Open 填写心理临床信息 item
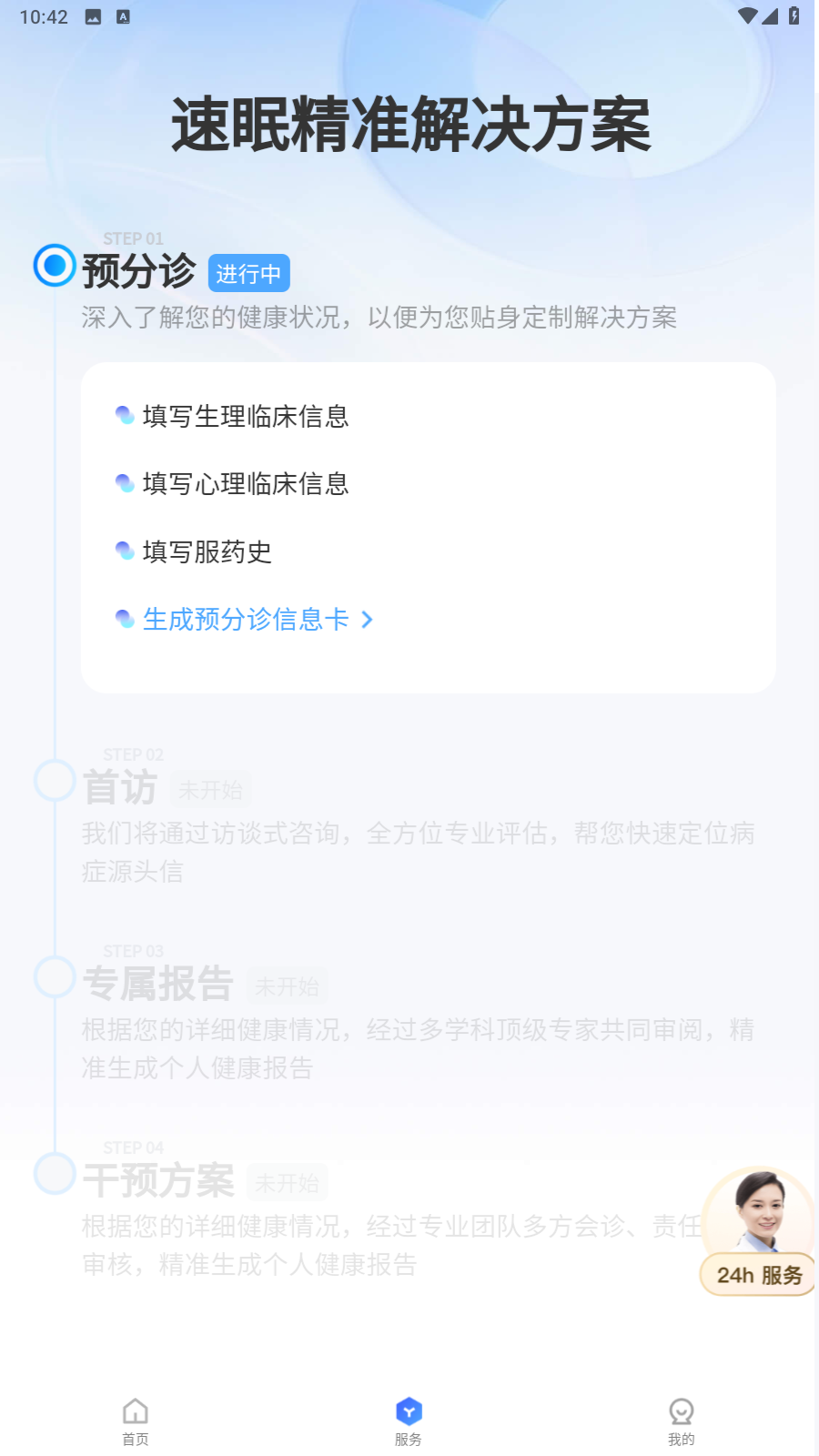The image size is (819, 1456). point(246,484)
